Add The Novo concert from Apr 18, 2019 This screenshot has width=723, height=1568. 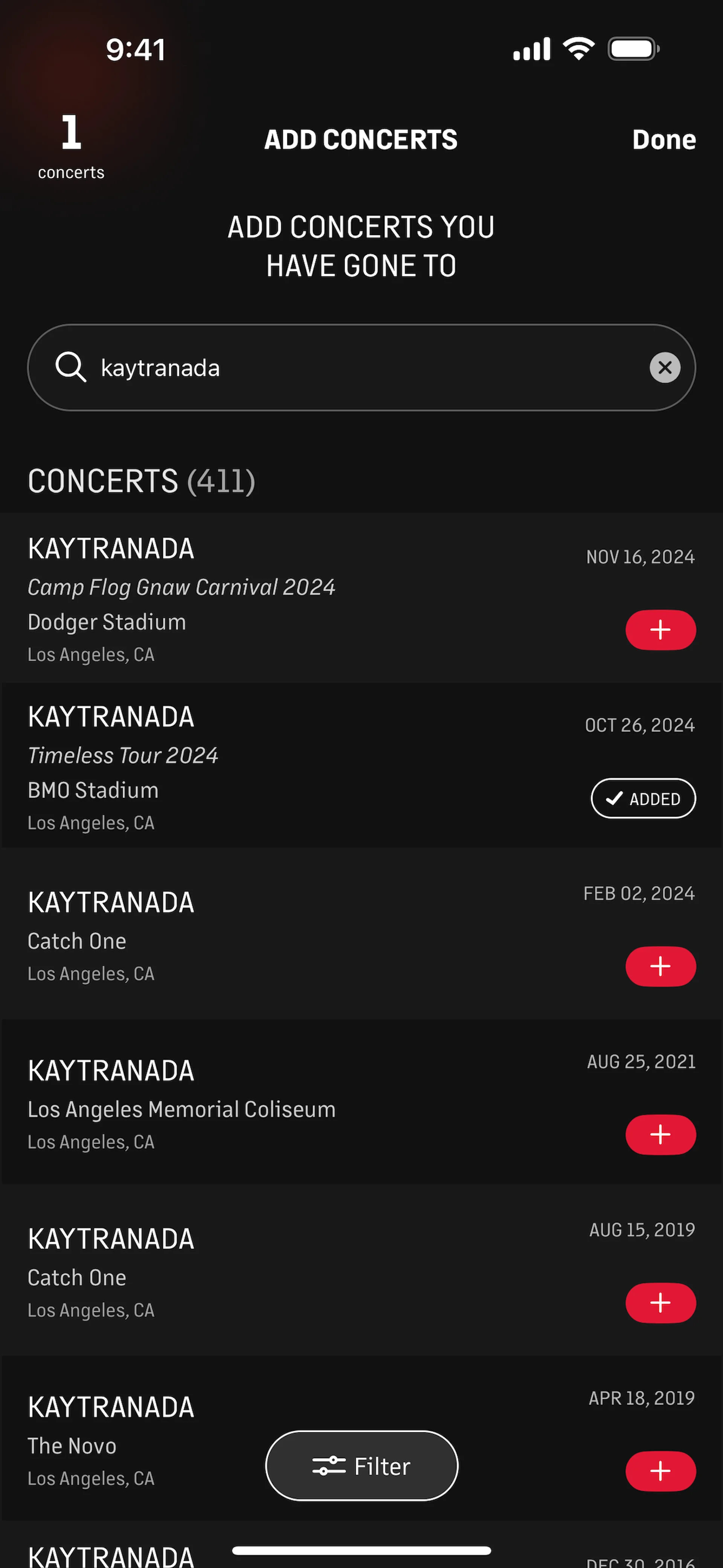point(660,1471)
